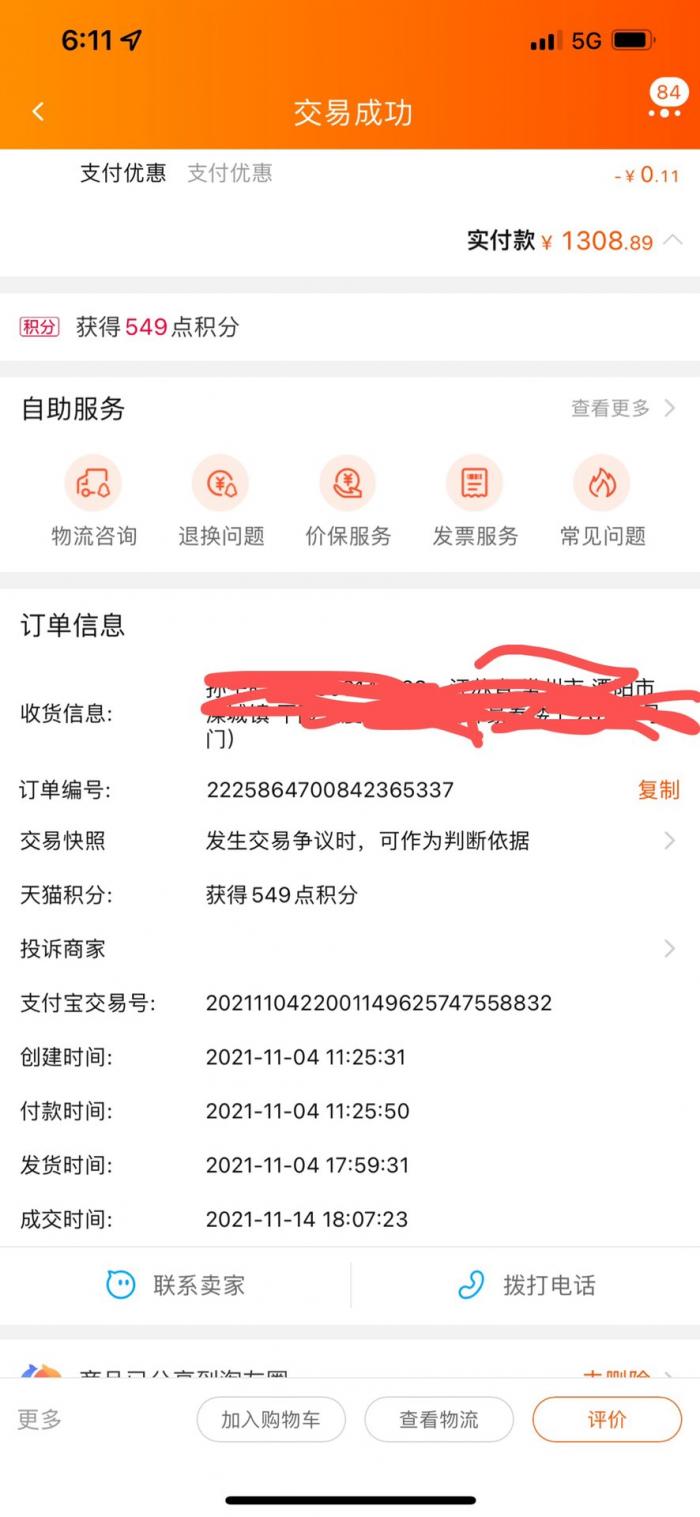Screen dimensions: 700x1517
Task: Tap 评价 to write a review
Action: tap(607, 1419)
